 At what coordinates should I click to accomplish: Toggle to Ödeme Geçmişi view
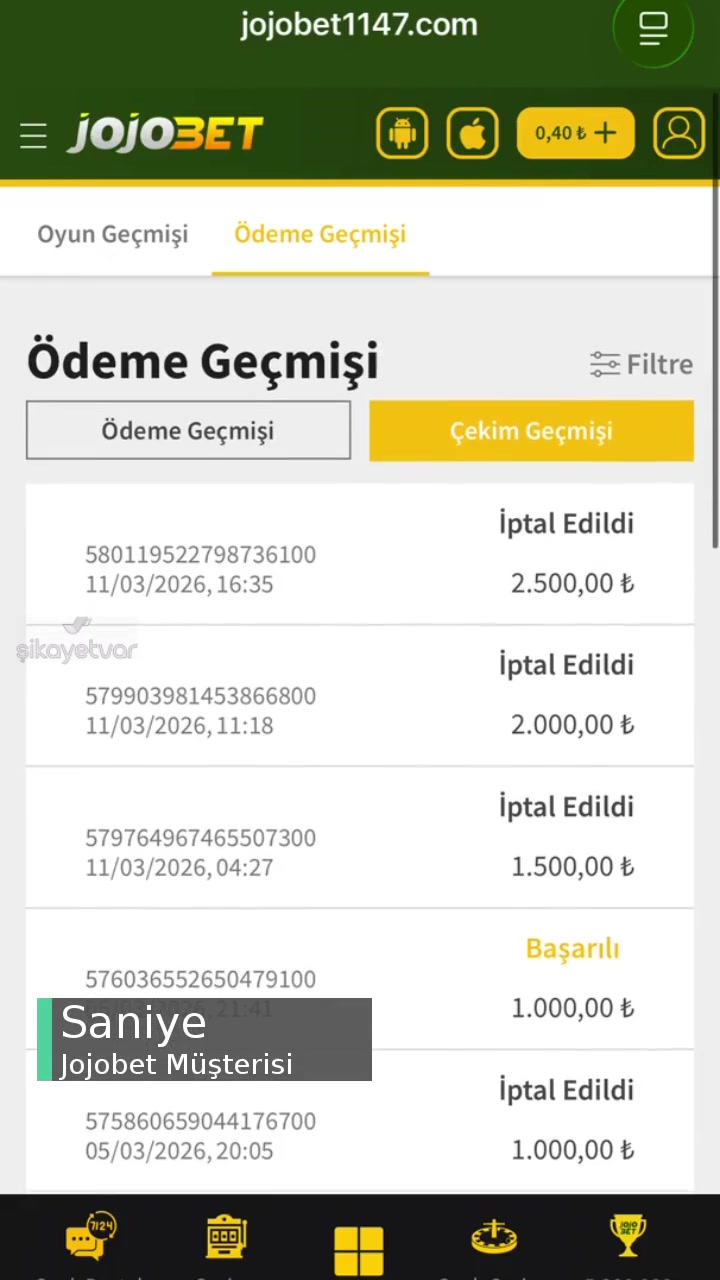coord(187,430)
